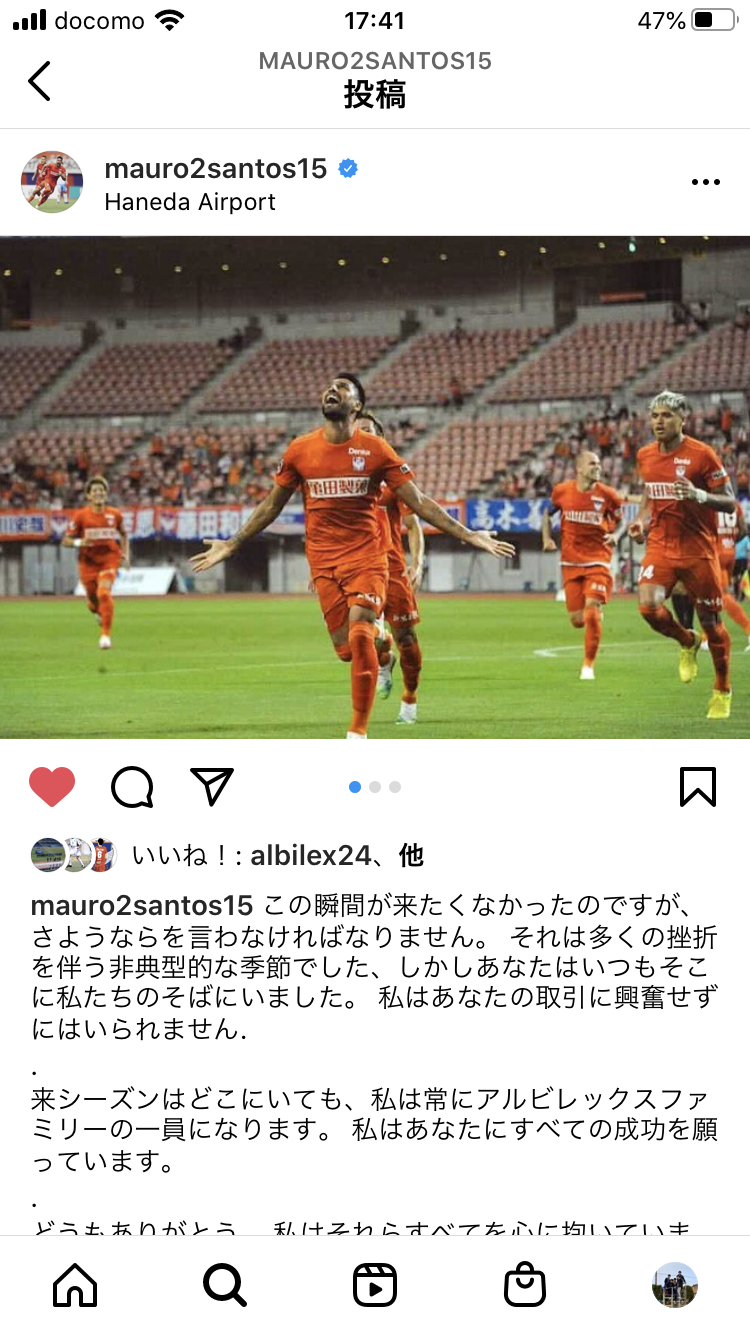Open the mauro2santos15 username in header

tap(215, 169)
